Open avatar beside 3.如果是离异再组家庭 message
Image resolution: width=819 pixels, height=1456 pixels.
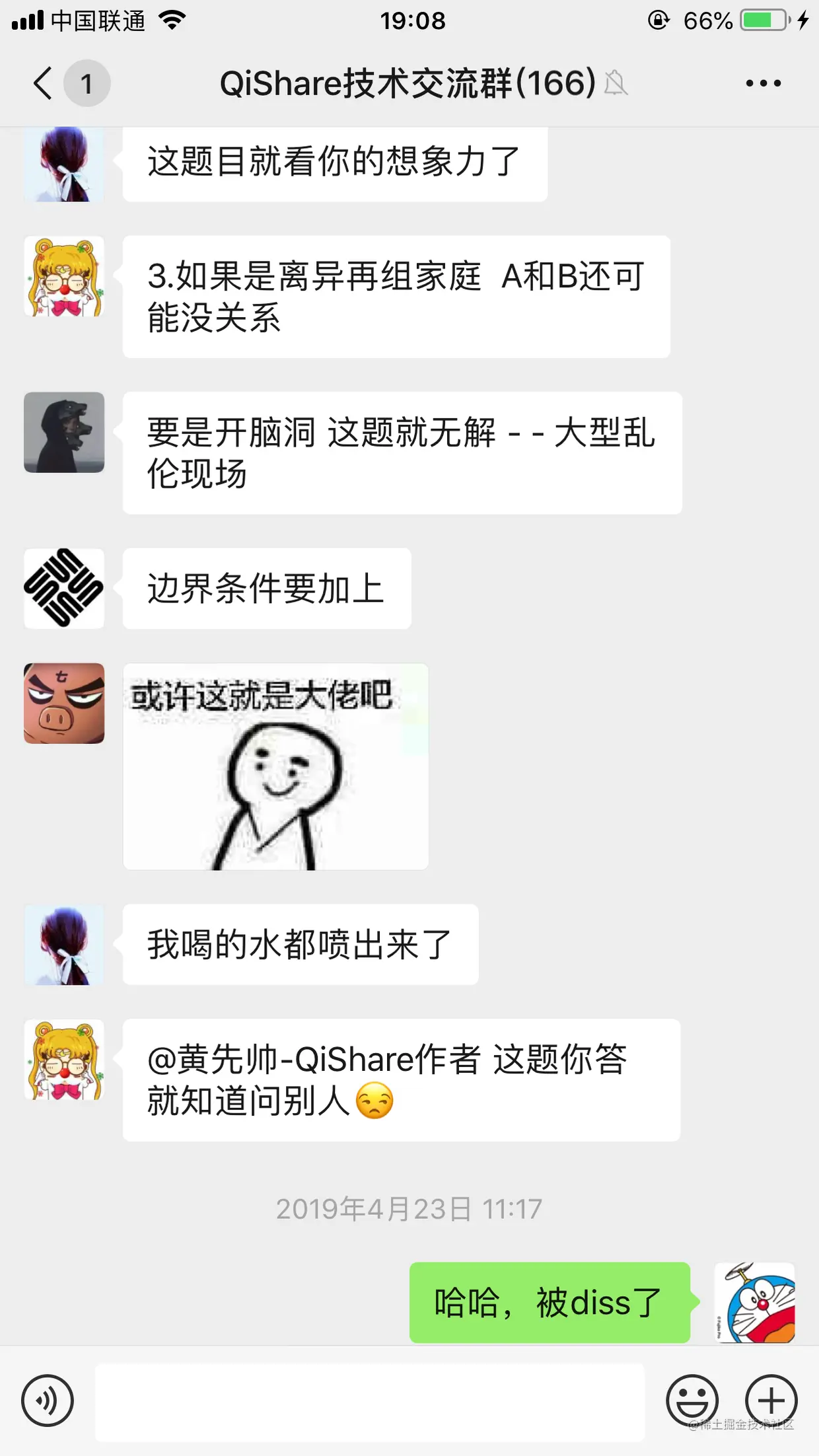(64, 276)
